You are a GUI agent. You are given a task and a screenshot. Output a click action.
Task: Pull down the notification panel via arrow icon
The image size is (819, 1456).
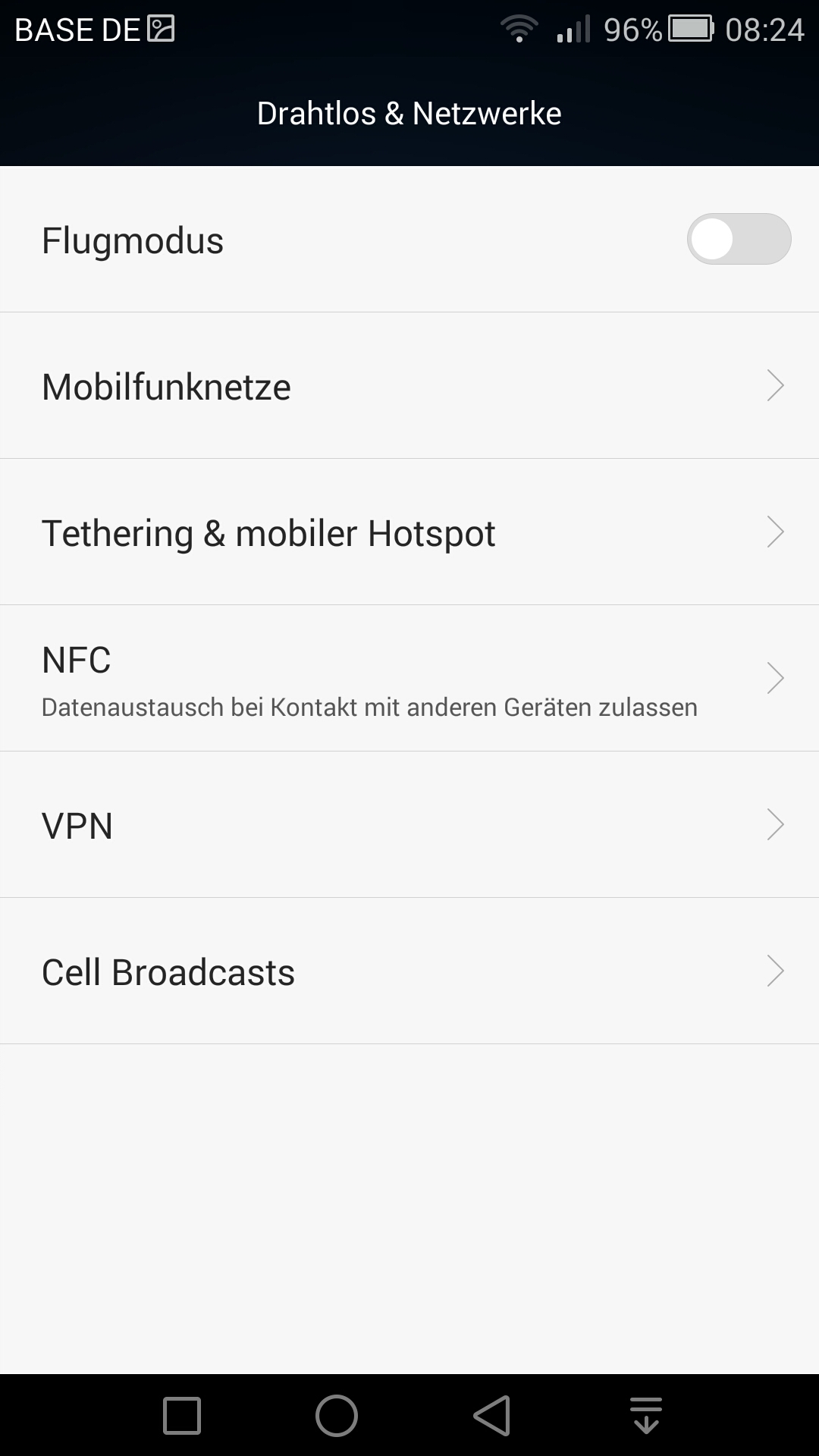[x=646, y=1415]
